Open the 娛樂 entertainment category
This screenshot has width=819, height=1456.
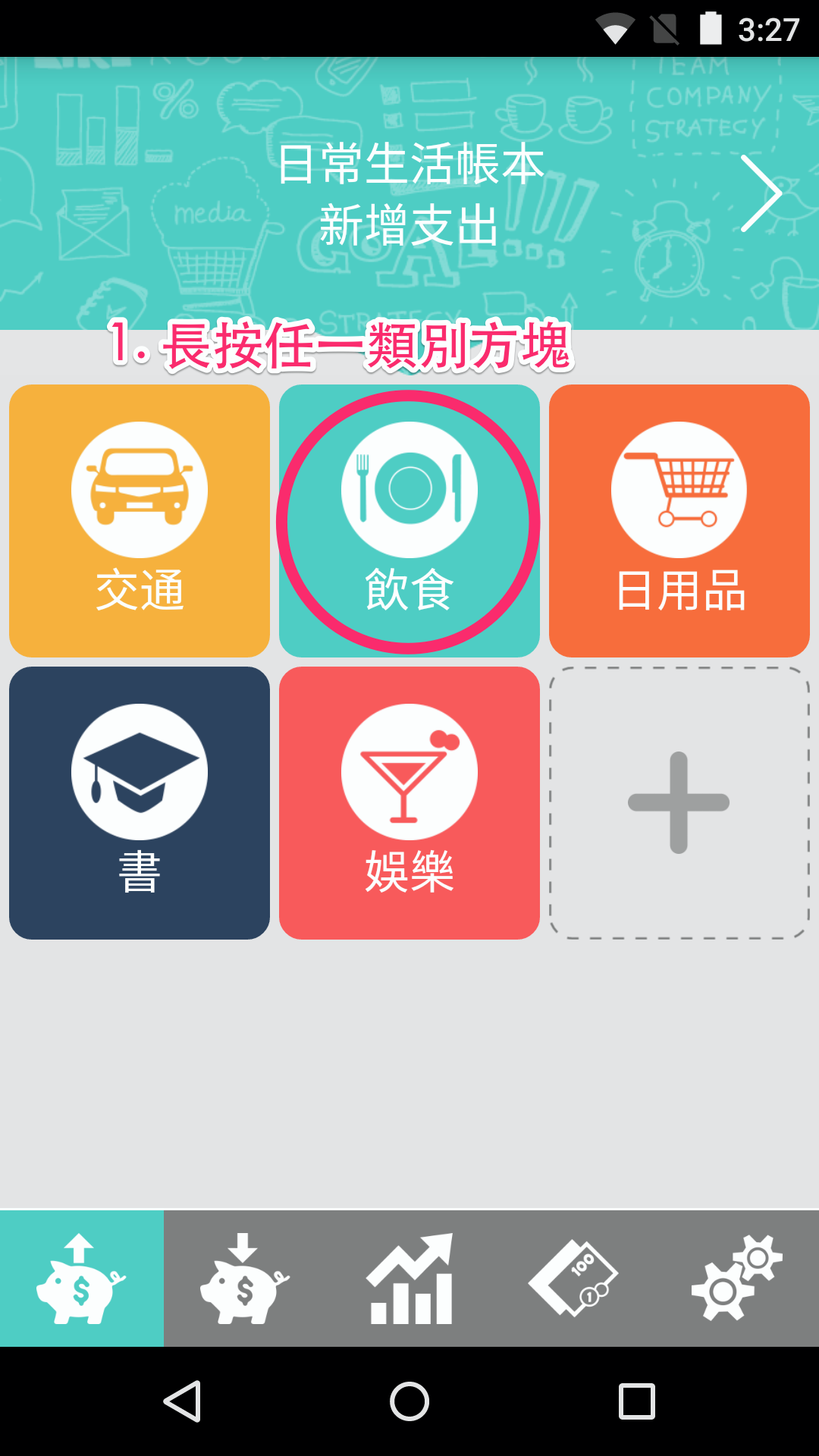(x=409, y=803)
